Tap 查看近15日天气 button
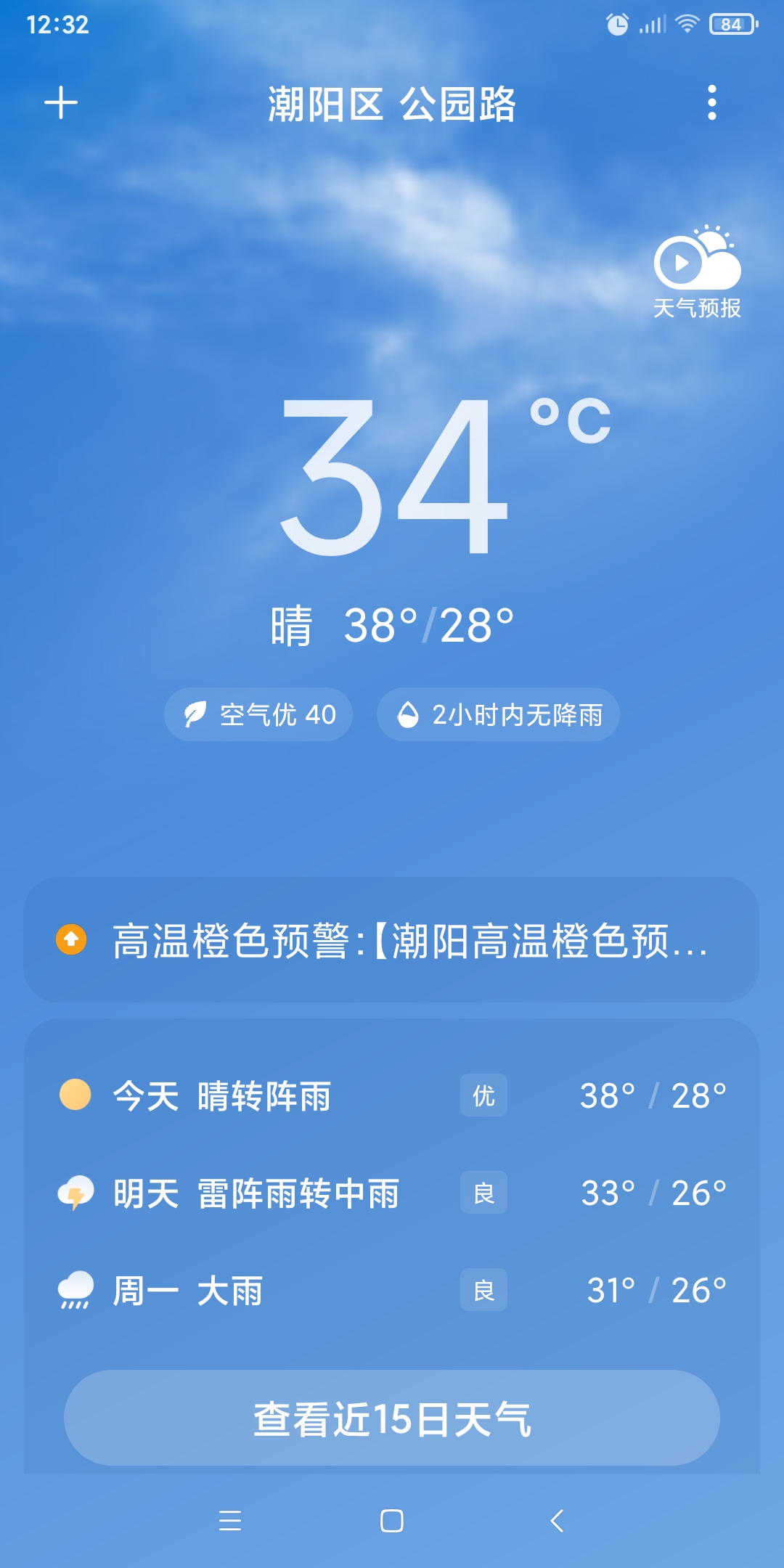The height and width of the screenshot is (1568, 784). tap(392, 1417)
